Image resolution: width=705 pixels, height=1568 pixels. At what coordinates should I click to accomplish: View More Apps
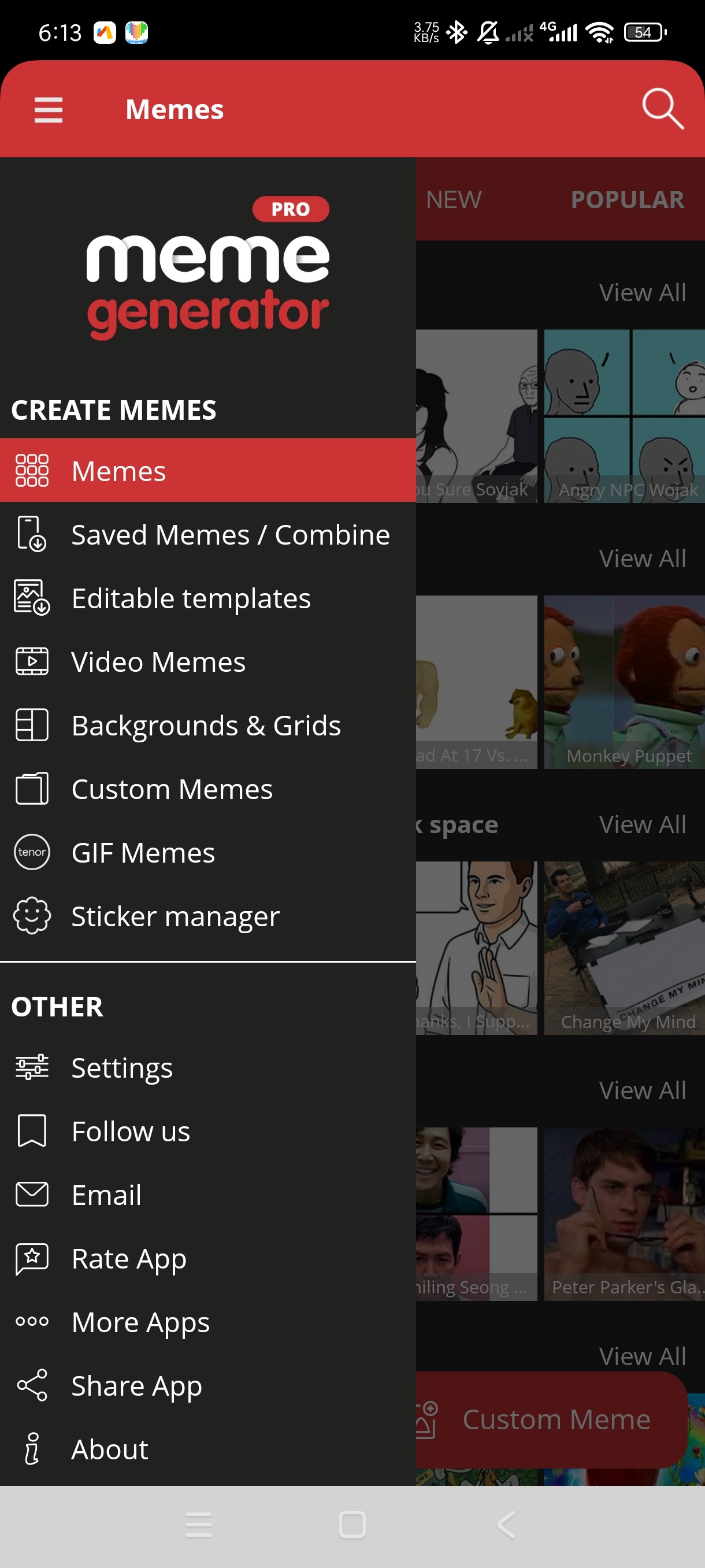coord(208,1322)
